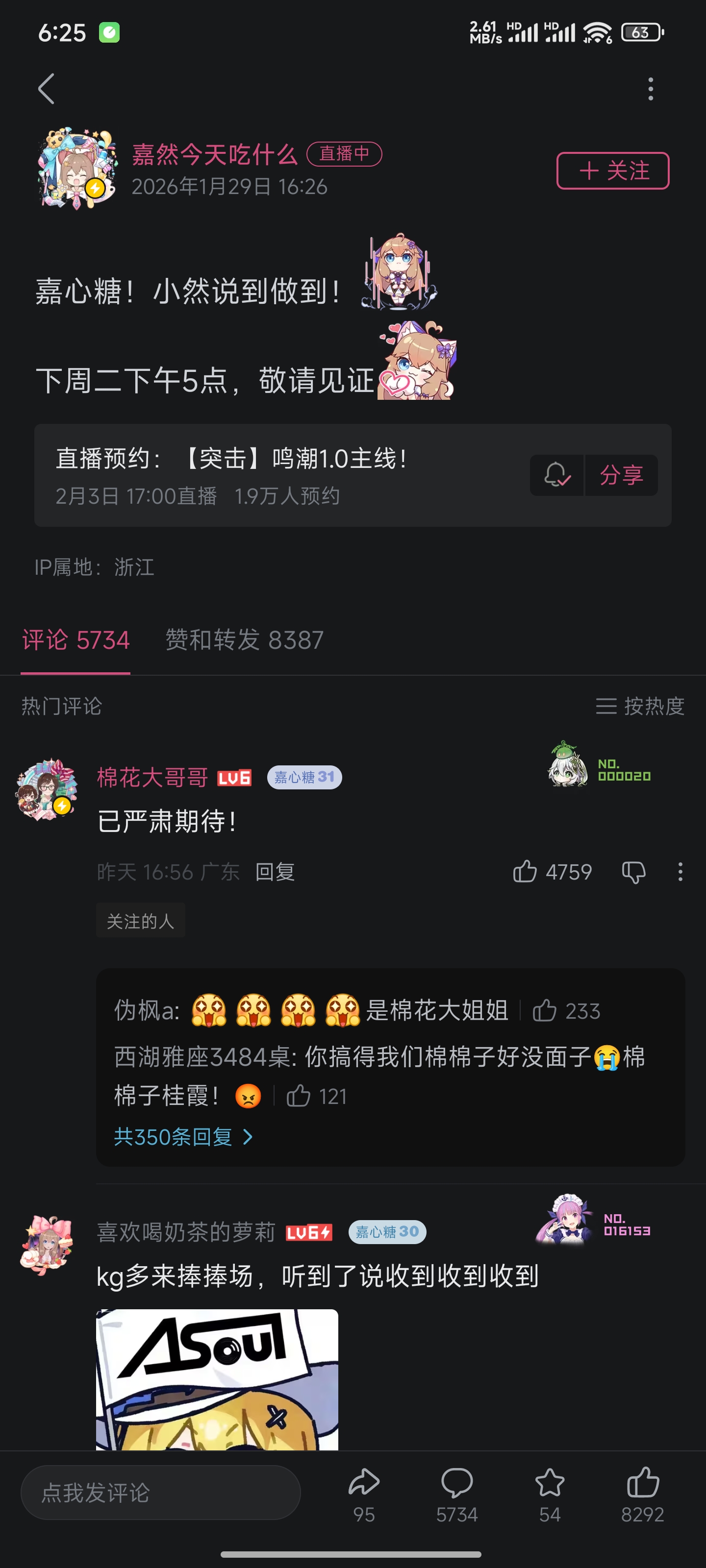Share the livestream reservation via 分享
Image resolution: width=706 pixels, height=1568 pixels.
(621, 475)
